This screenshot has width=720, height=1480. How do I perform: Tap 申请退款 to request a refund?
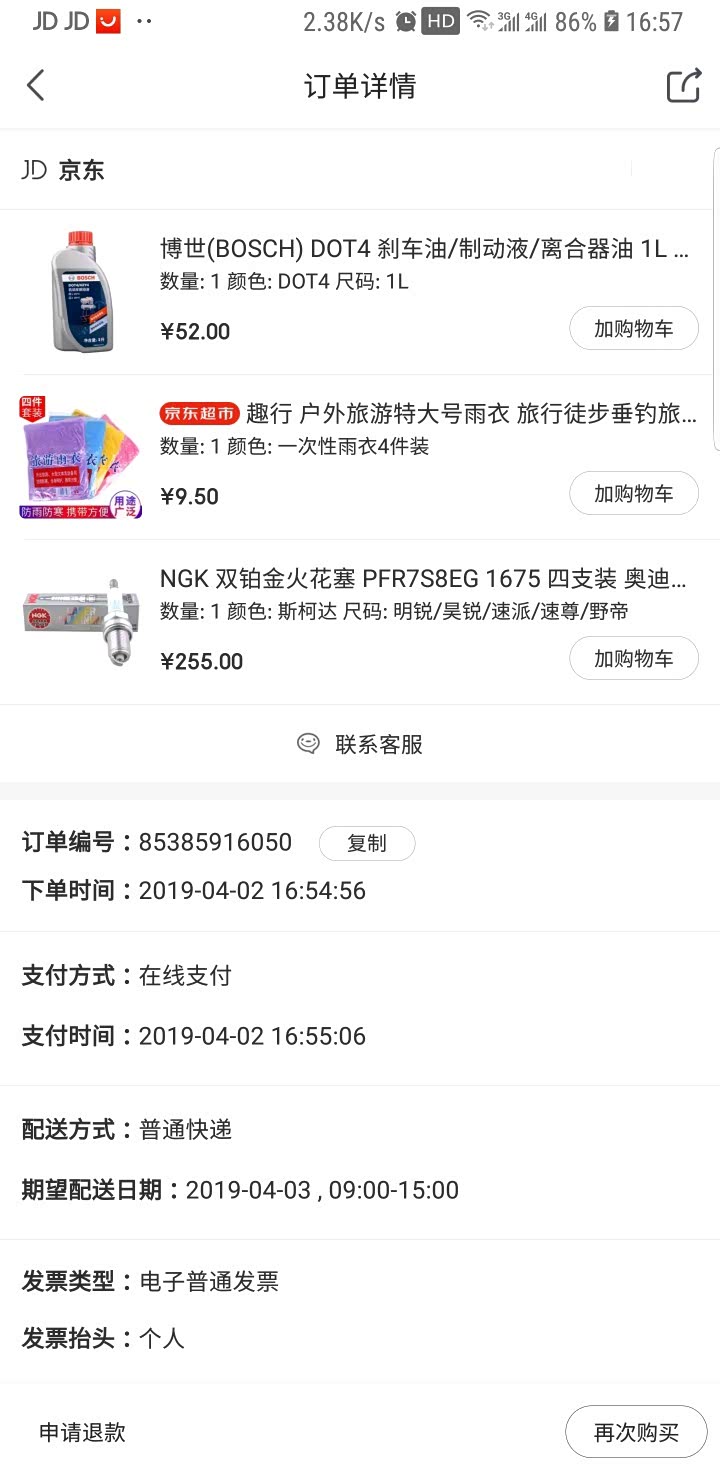[x=82, y=1432]
